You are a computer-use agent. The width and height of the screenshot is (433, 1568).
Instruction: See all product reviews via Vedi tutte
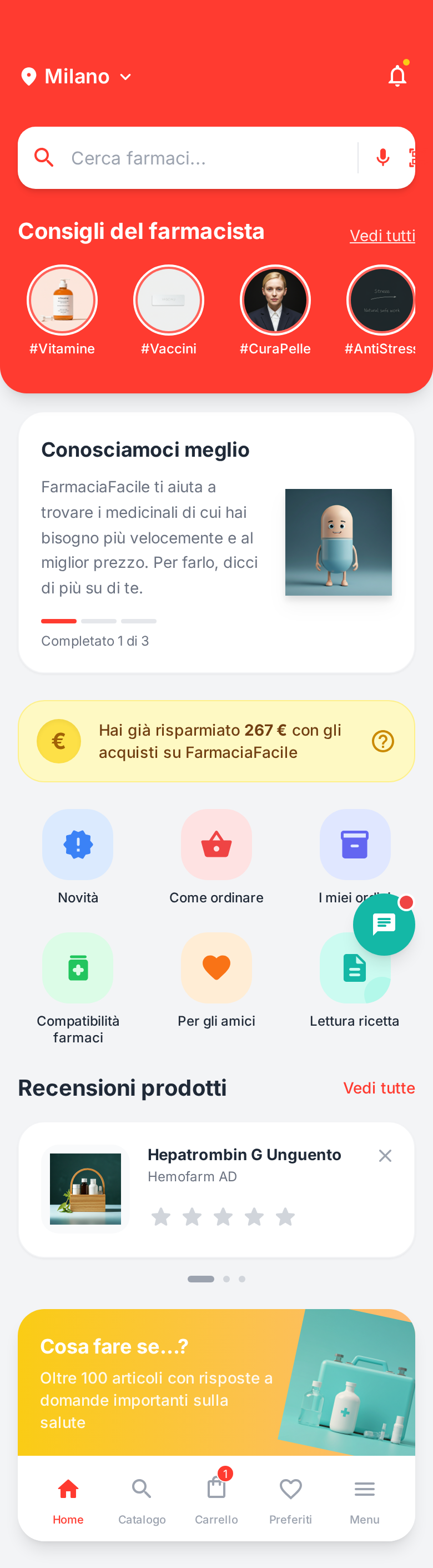pos(378,1088)
